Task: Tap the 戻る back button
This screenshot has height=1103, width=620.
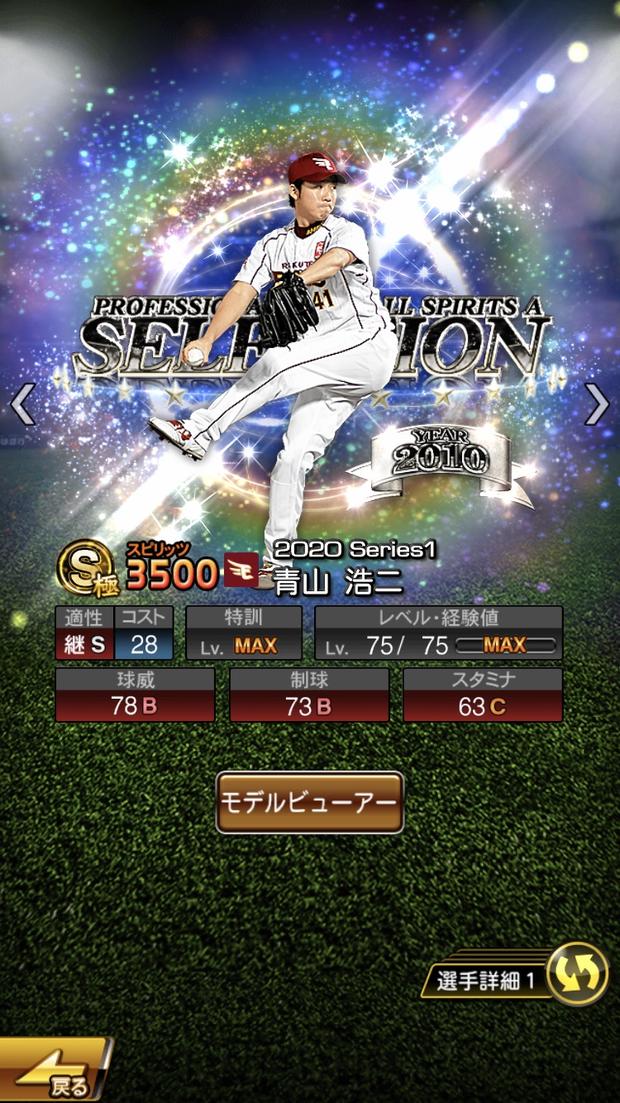Action: [x=56, y=1068]
